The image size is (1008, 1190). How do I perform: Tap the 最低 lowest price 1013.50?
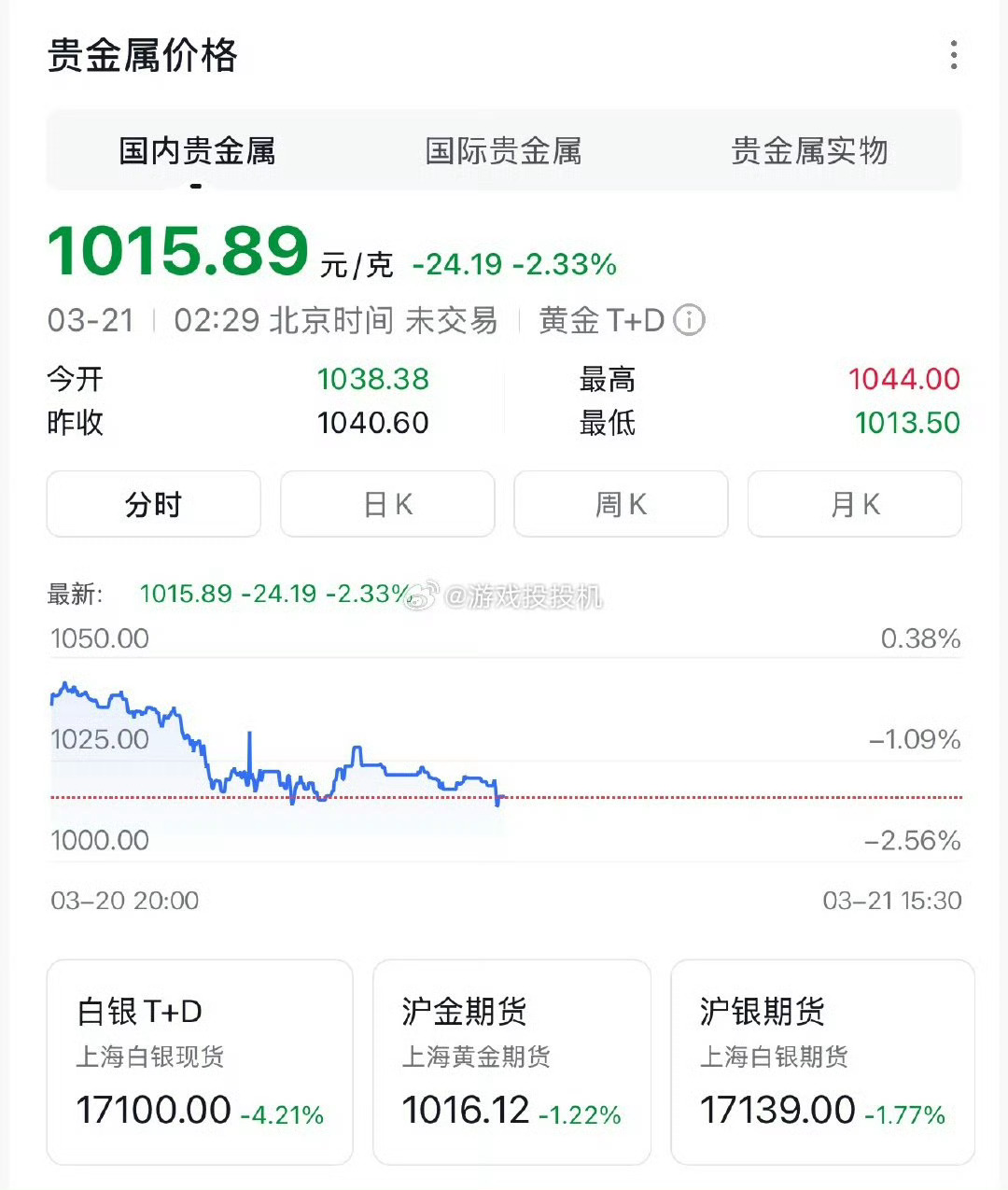(907, 423)
